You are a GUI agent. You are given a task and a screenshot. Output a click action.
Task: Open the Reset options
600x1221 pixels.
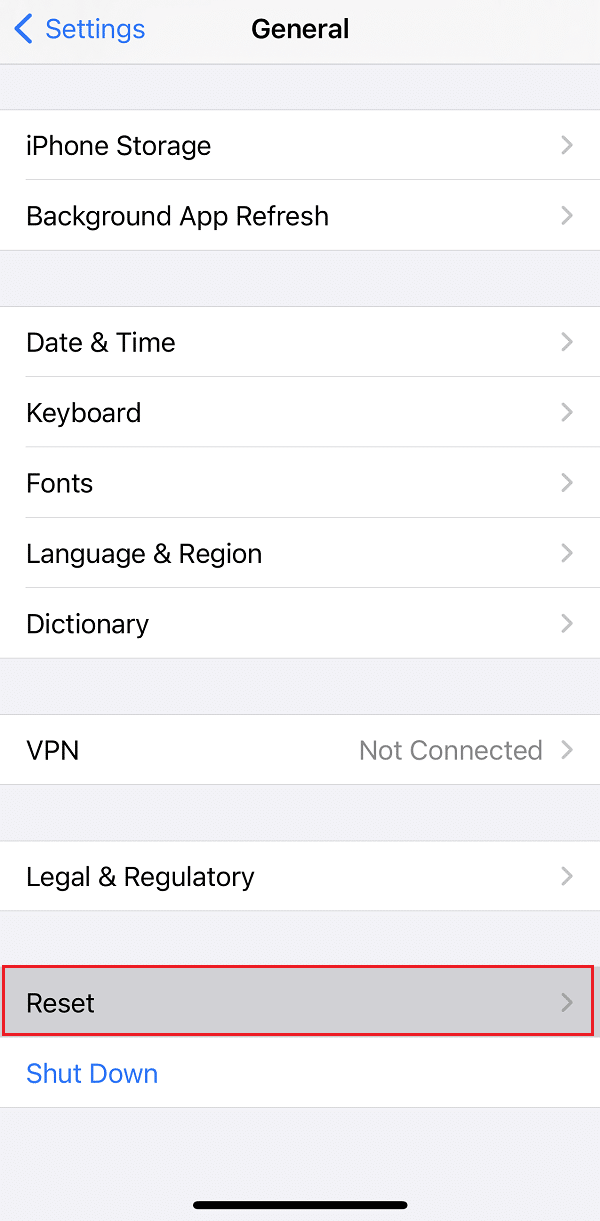click(x=298, y=1003)
